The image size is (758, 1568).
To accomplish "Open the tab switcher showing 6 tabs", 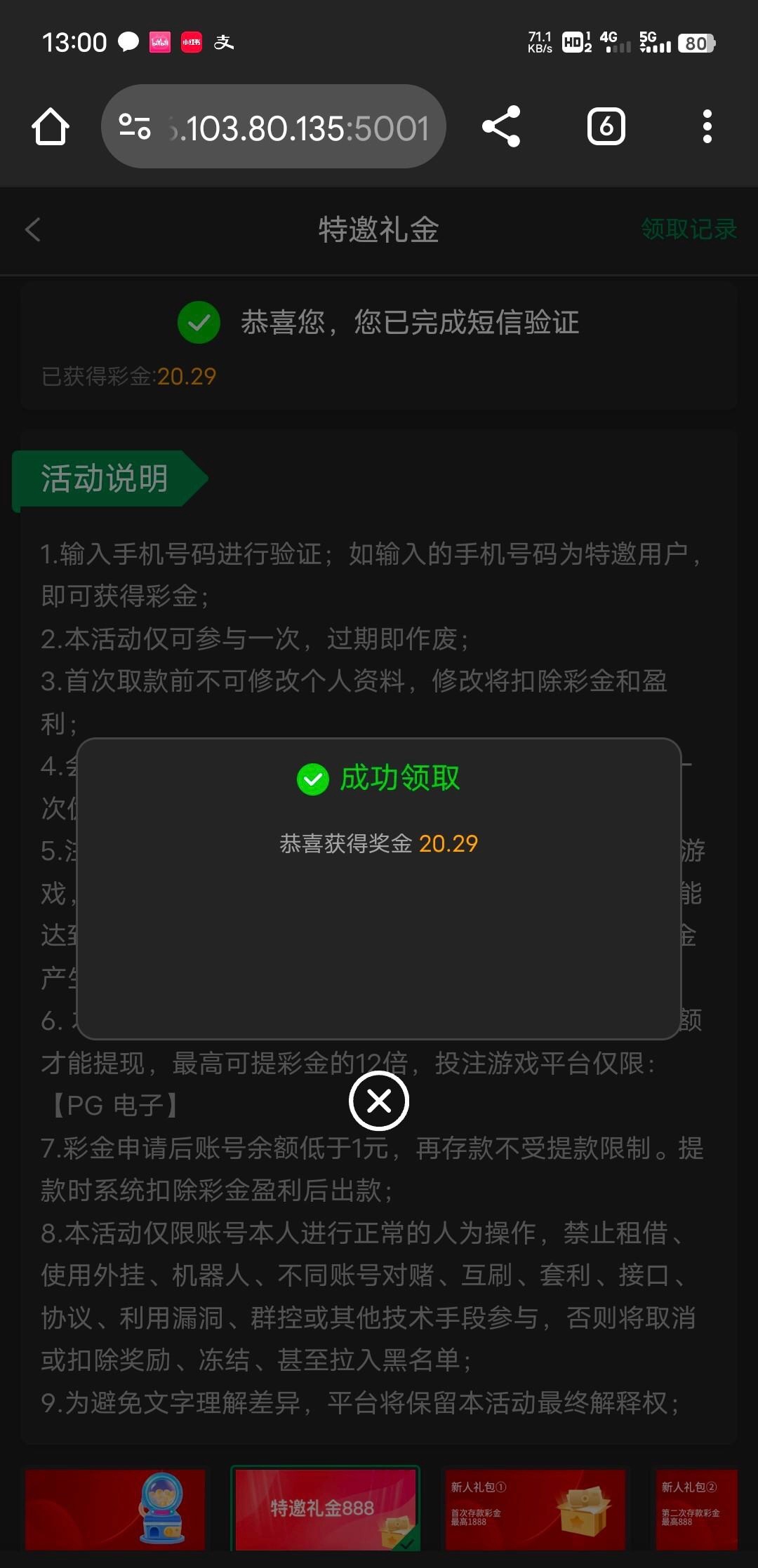I will pyautogui.click(x=606, y=127).
